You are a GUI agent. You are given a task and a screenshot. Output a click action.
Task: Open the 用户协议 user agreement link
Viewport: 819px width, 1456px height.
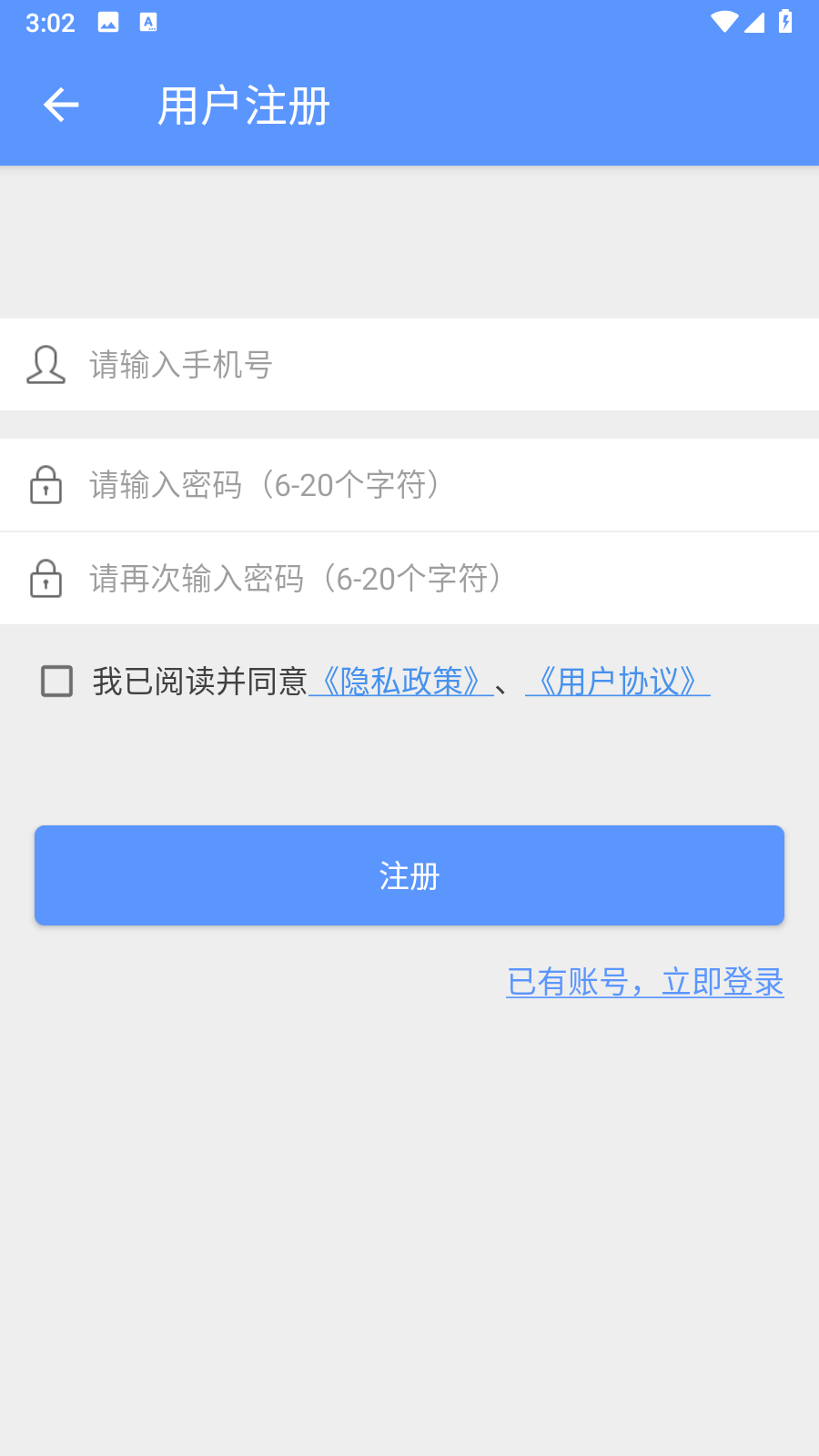(618, 681)
